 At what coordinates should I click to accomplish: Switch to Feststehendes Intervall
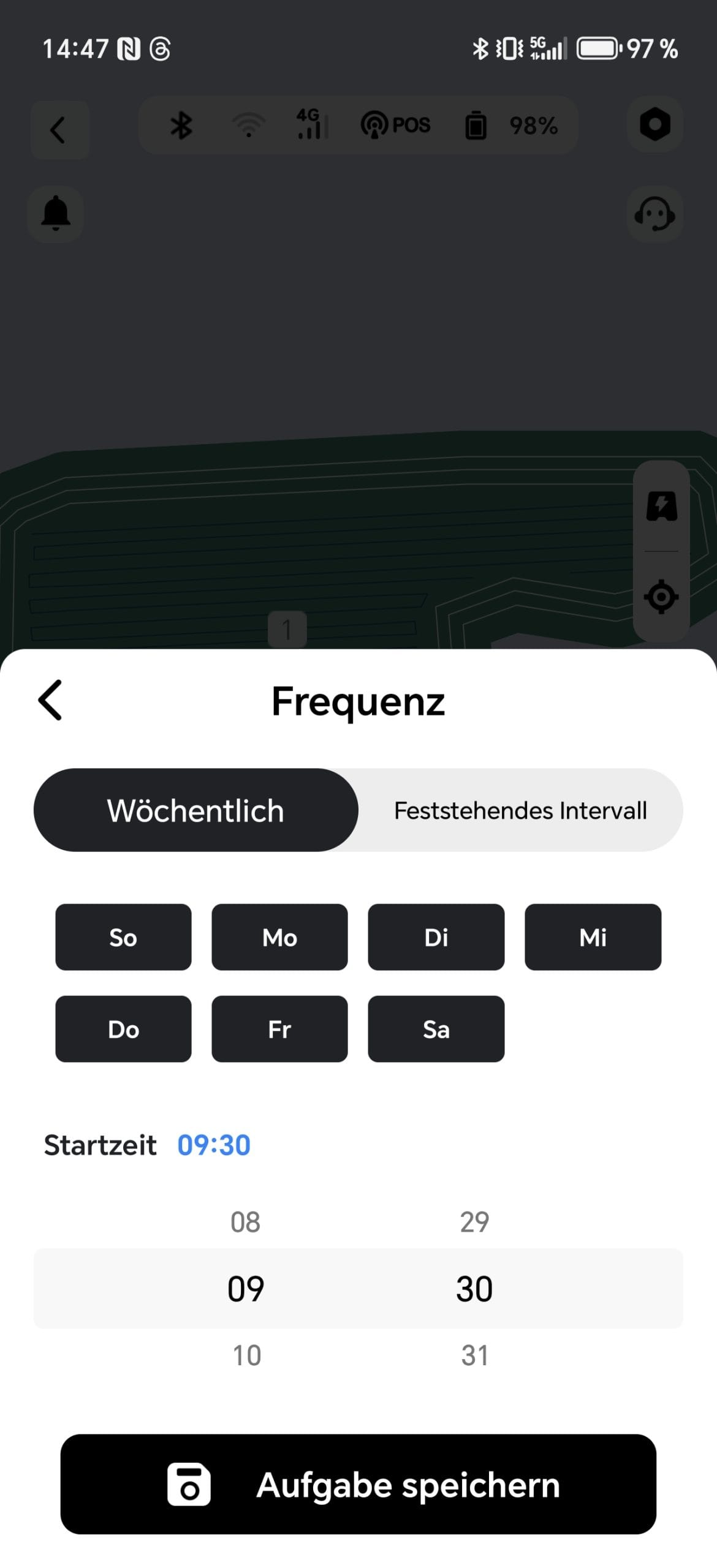pyautogui.click(x=520, y=810)
